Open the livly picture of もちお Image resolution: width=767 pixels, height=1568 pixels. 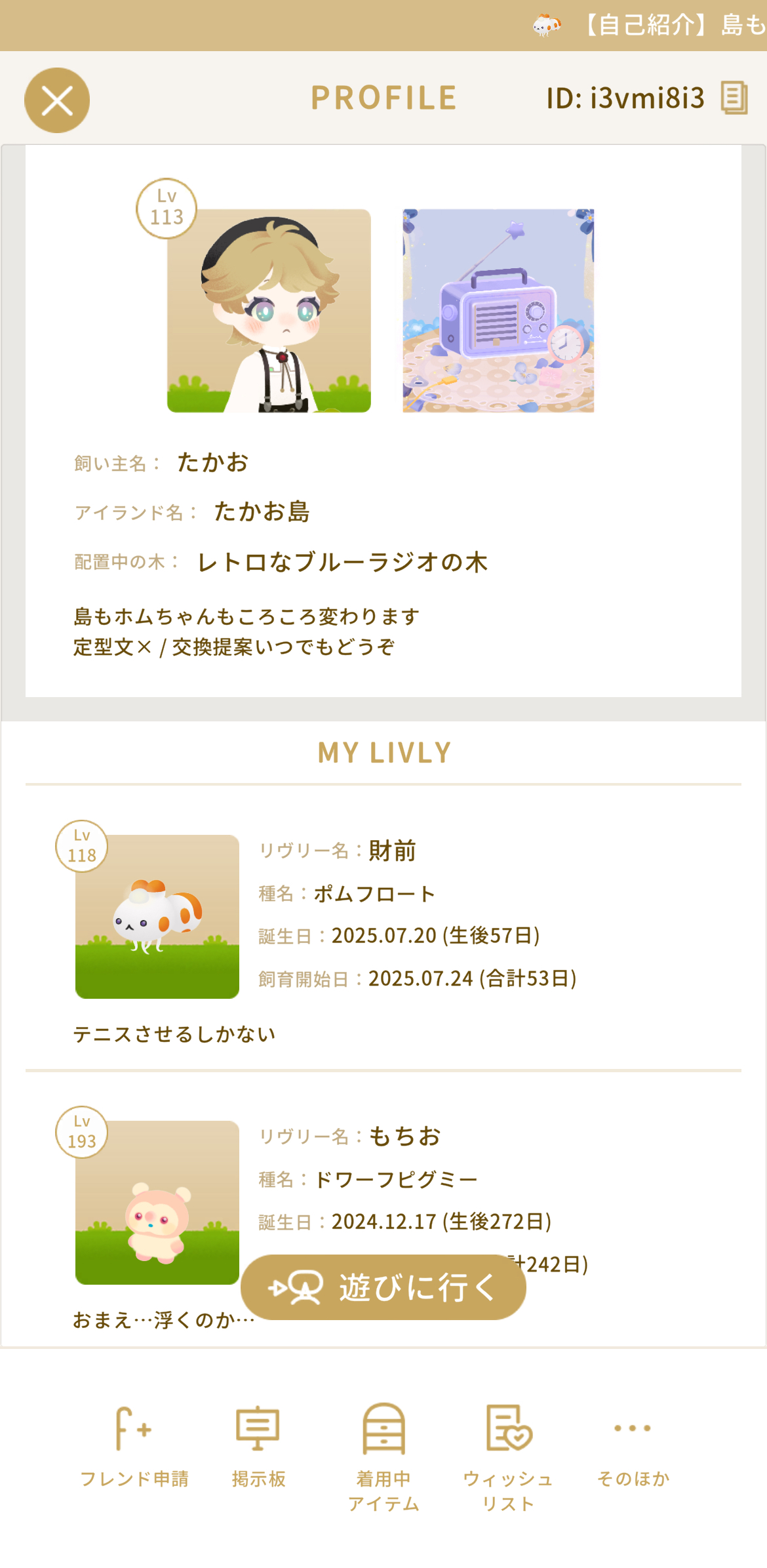click(157, 1202)
